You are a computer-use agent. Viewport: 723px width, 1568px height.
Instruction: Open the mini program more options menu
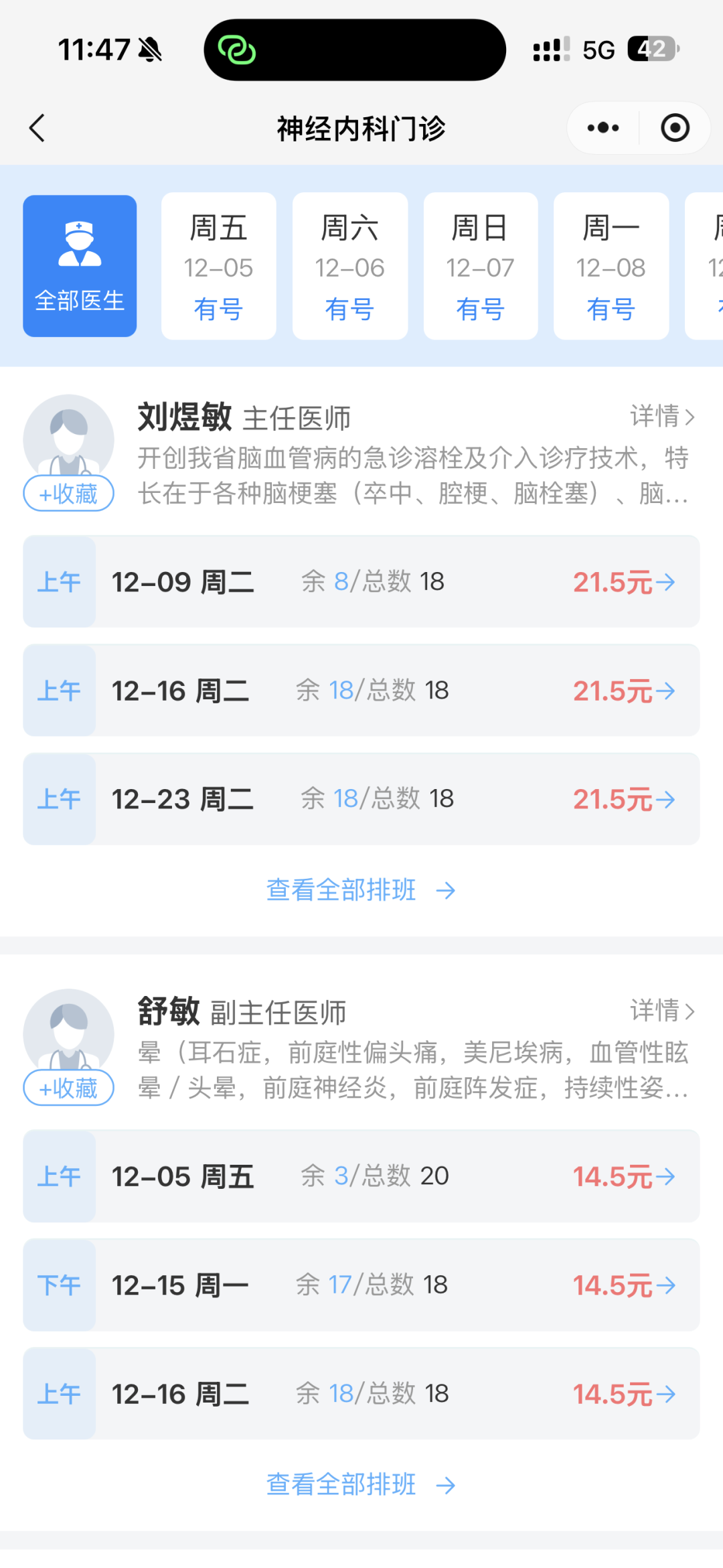pyautogui.click(x=602, y=128)
